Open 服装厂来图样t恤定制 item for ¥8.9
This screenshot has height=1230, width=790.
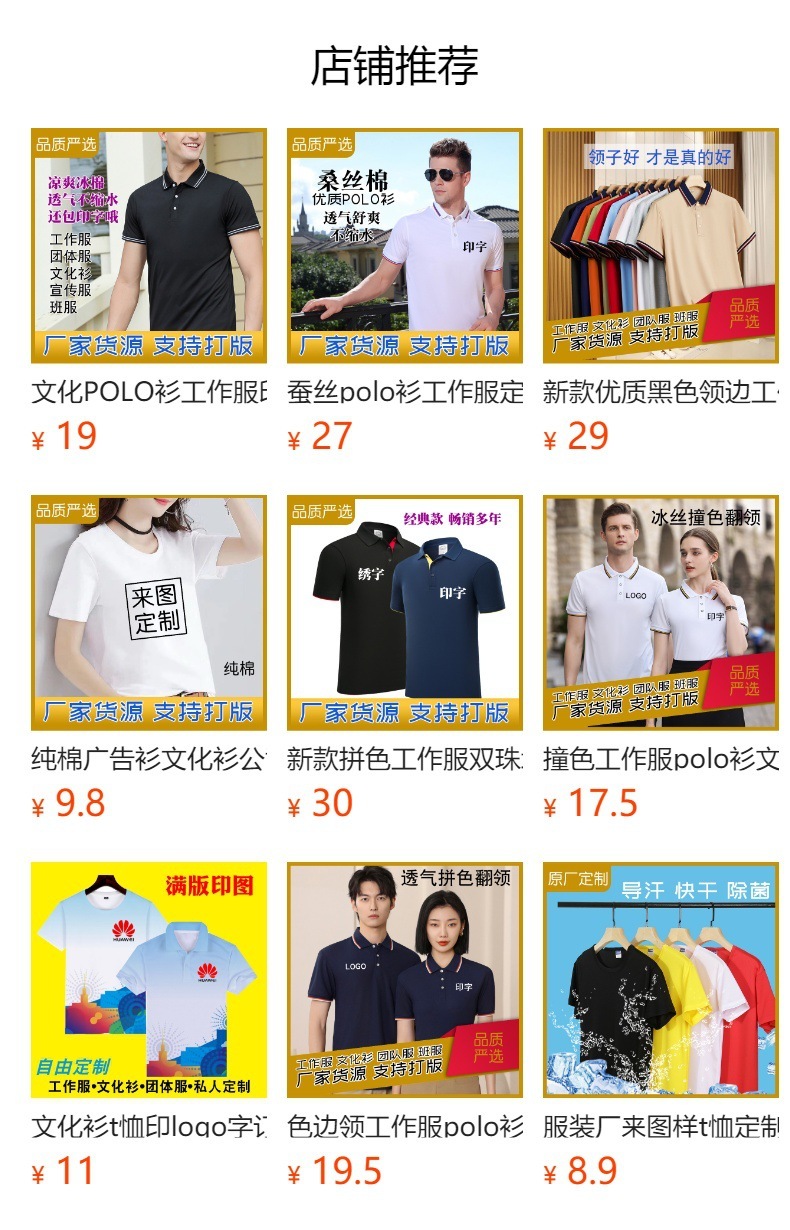coord(660,980)
